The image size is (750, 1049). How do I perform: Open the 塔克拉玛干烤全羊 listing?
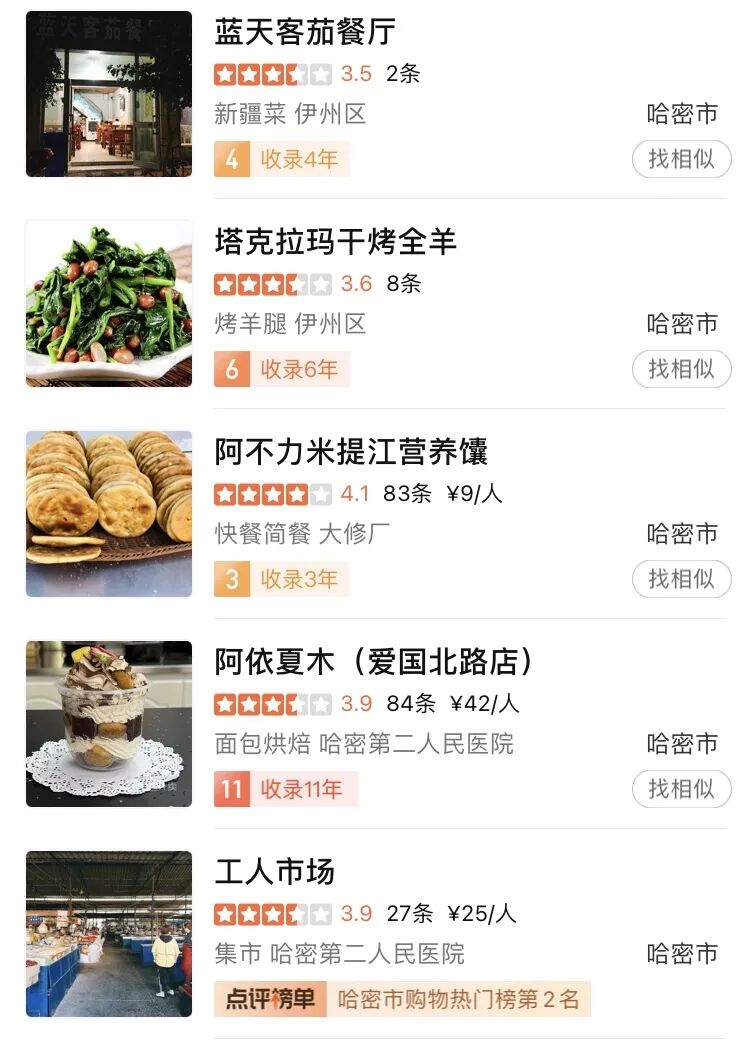pos(335,242)
